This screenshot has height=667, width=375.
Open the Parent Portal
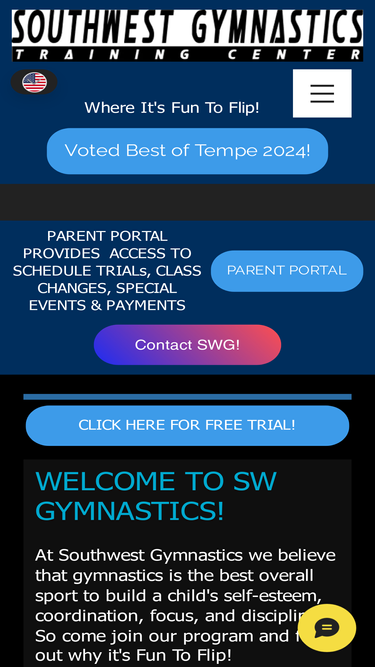point(287,271)
